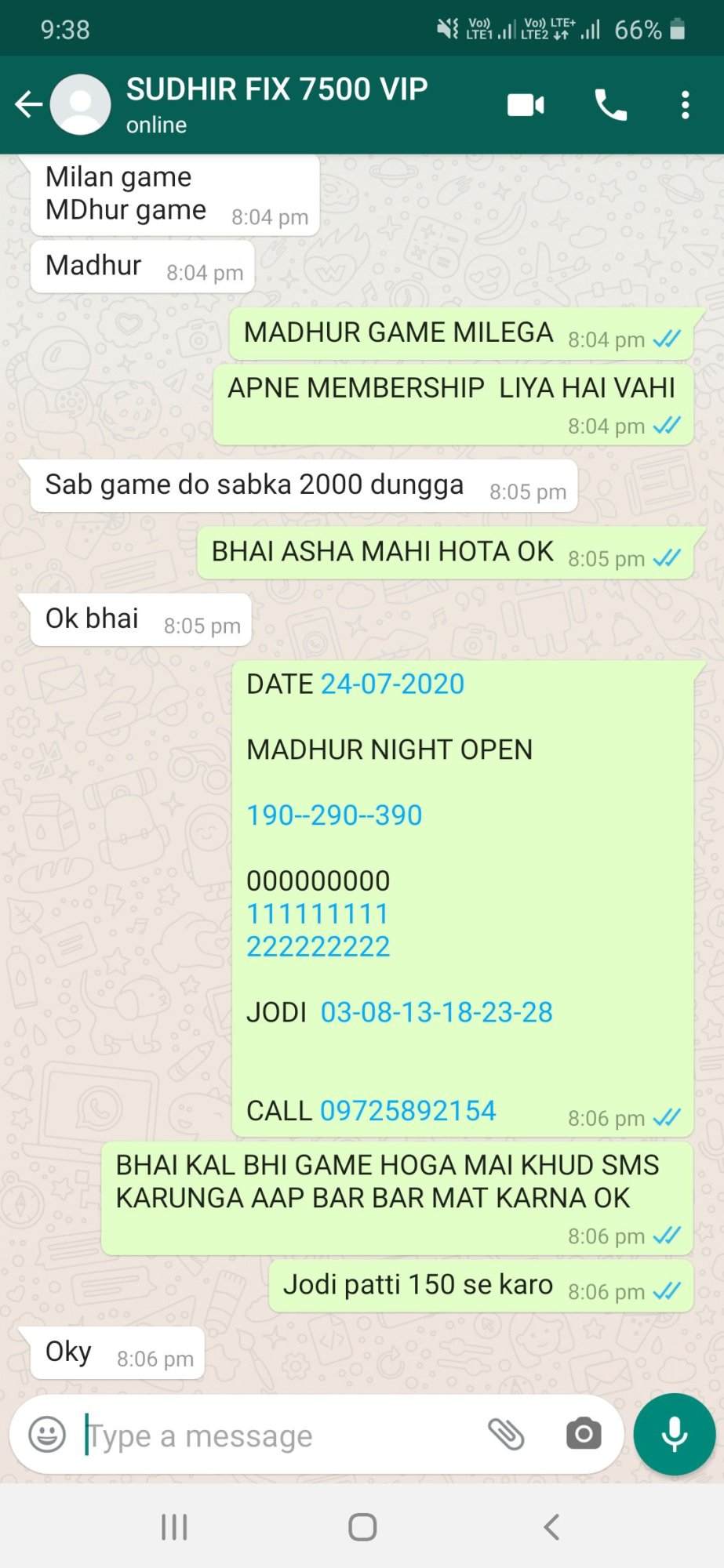Tap the 190--290--390 number link

coord(334,815)
